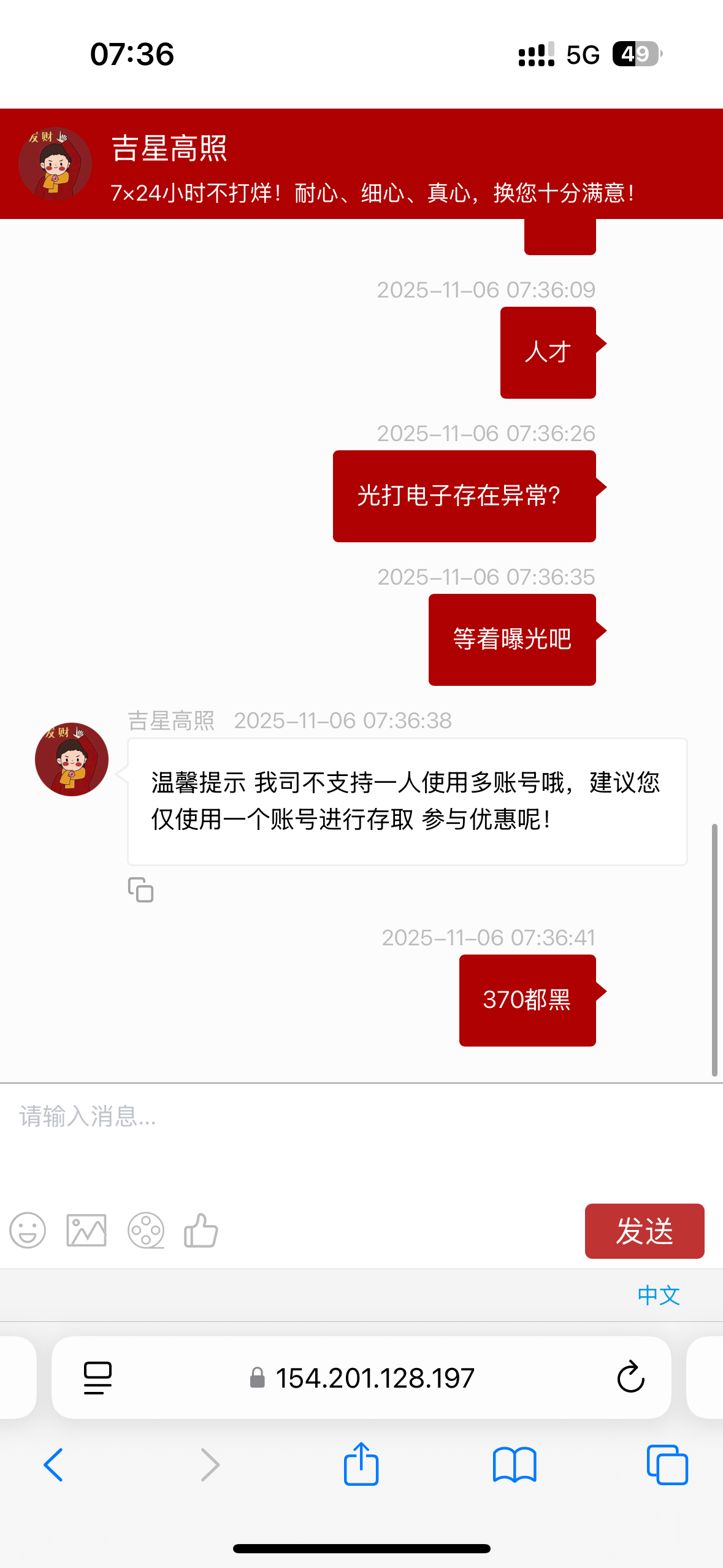Rate the service with thumbs up
The height and width of the screenshot is (1568, 723).
click(201, 1230)
